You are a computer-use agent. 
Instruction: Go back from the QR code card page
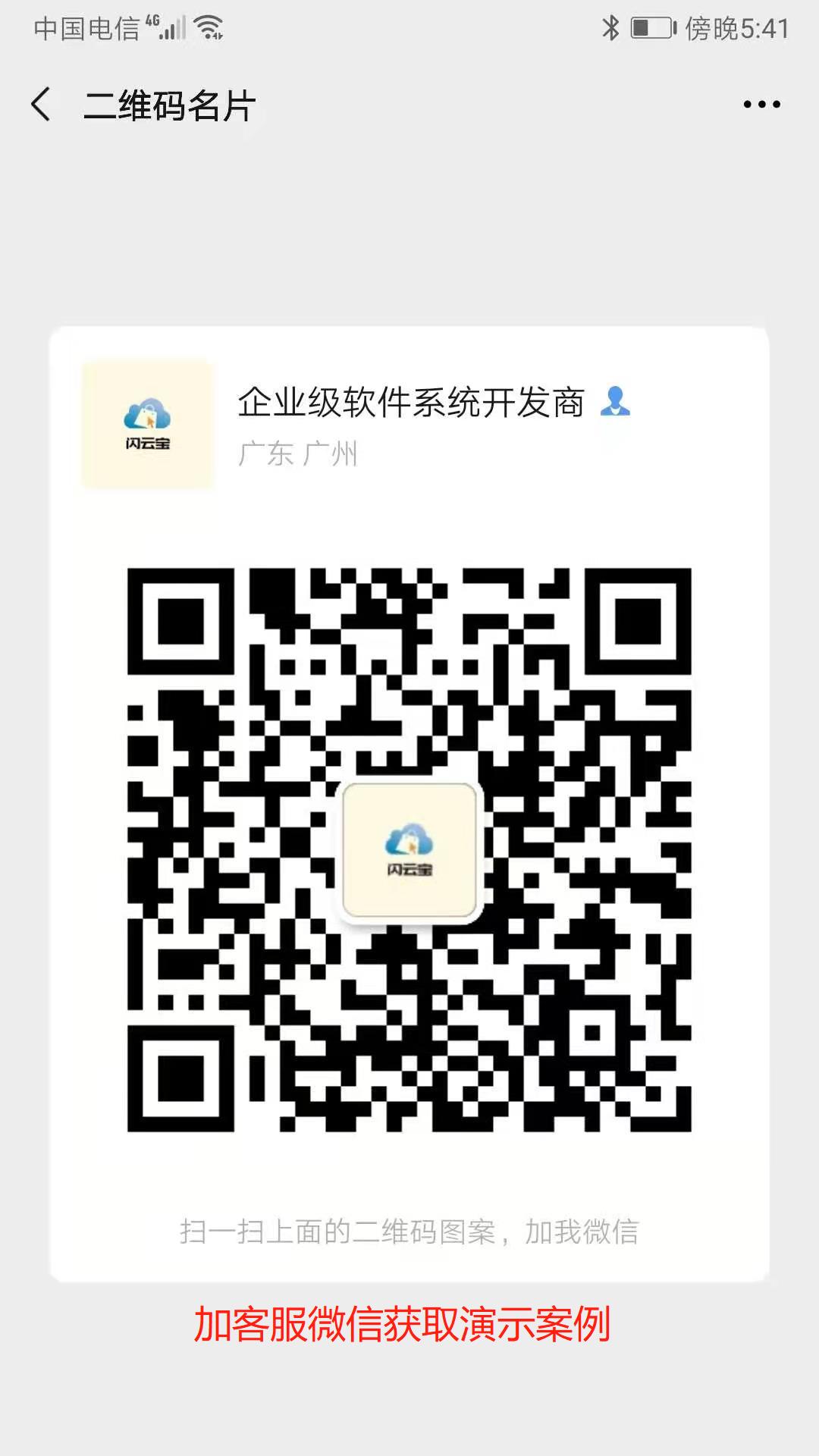point(42,105)
